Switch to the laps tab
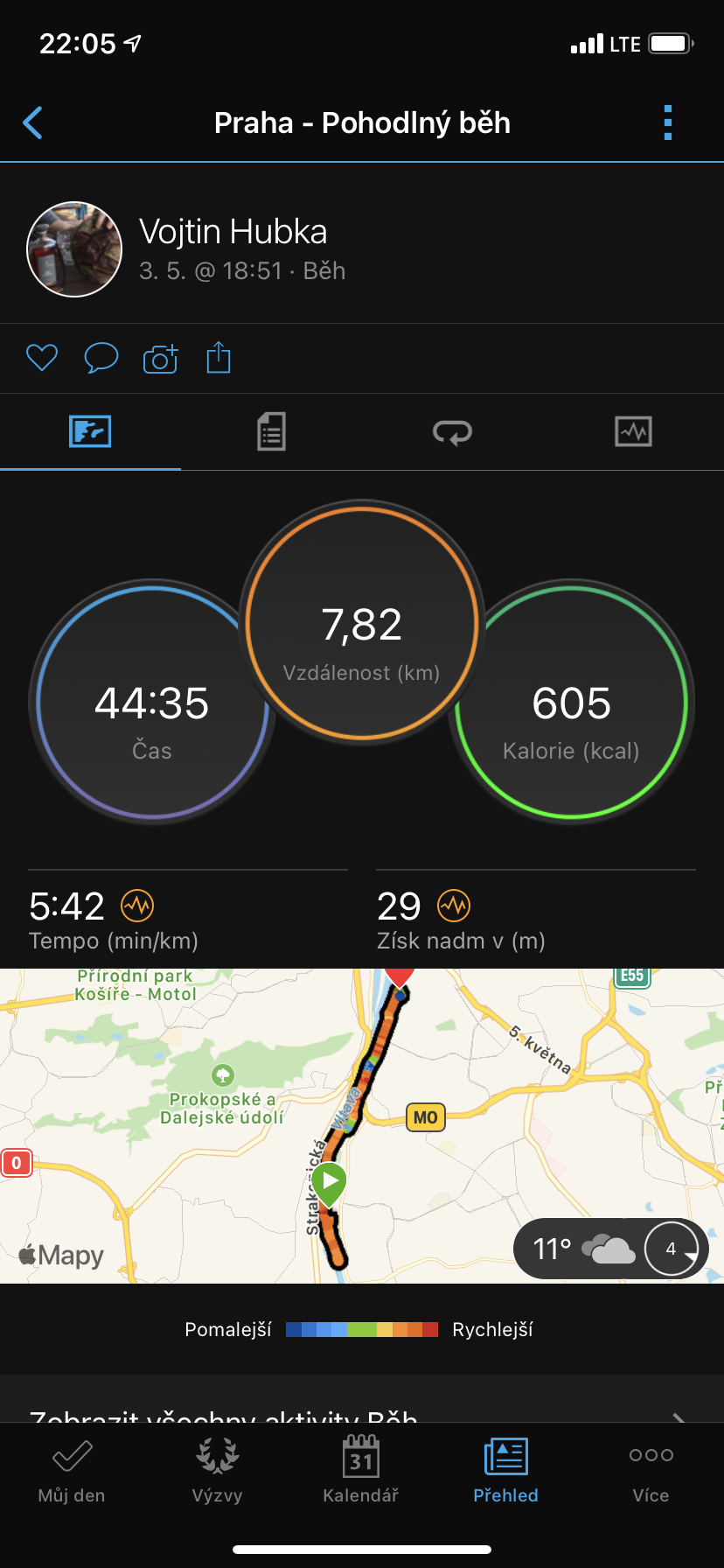This screenshot has height=1568, width=724. click(452, 431)
